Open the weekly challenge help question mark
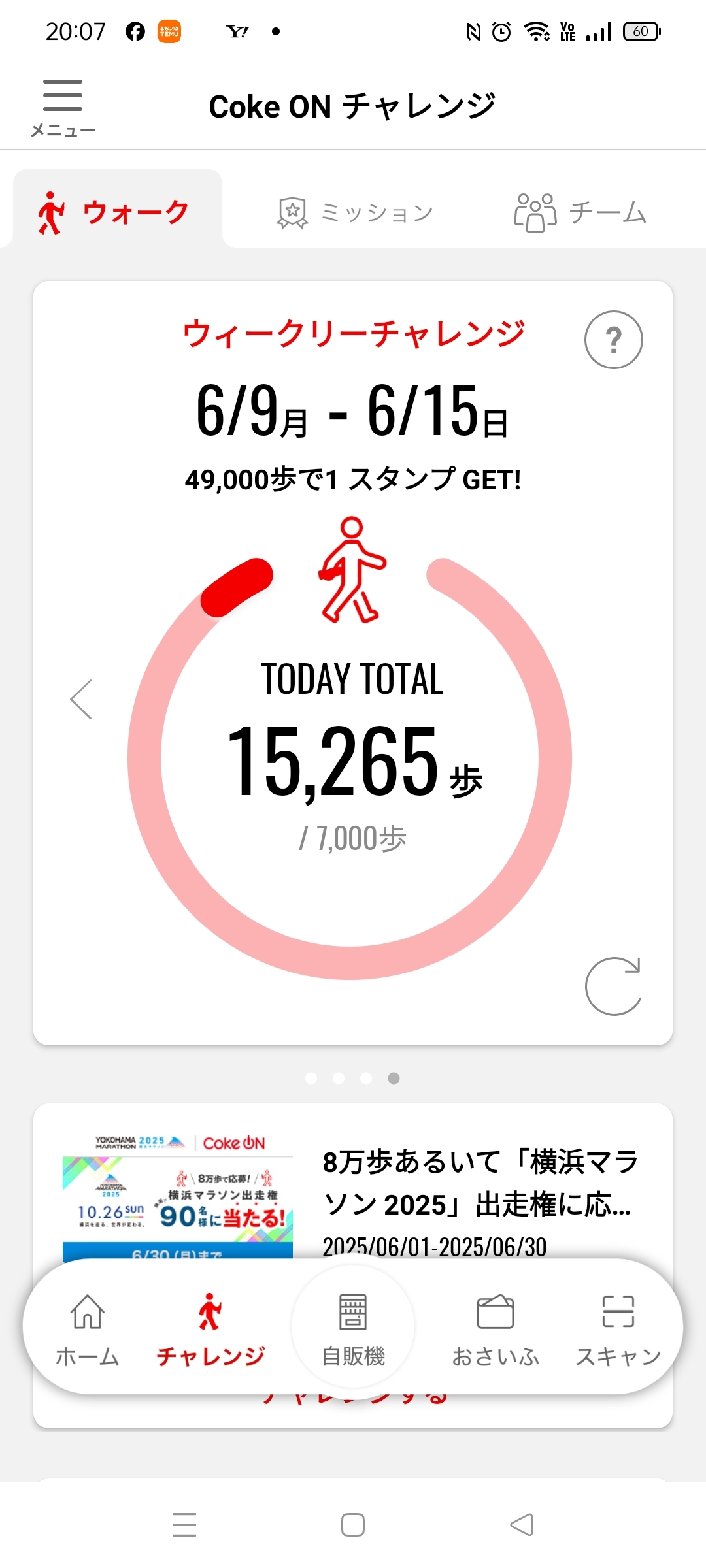This screenshot has height=1568, width=706. click(x=613, y=340)
